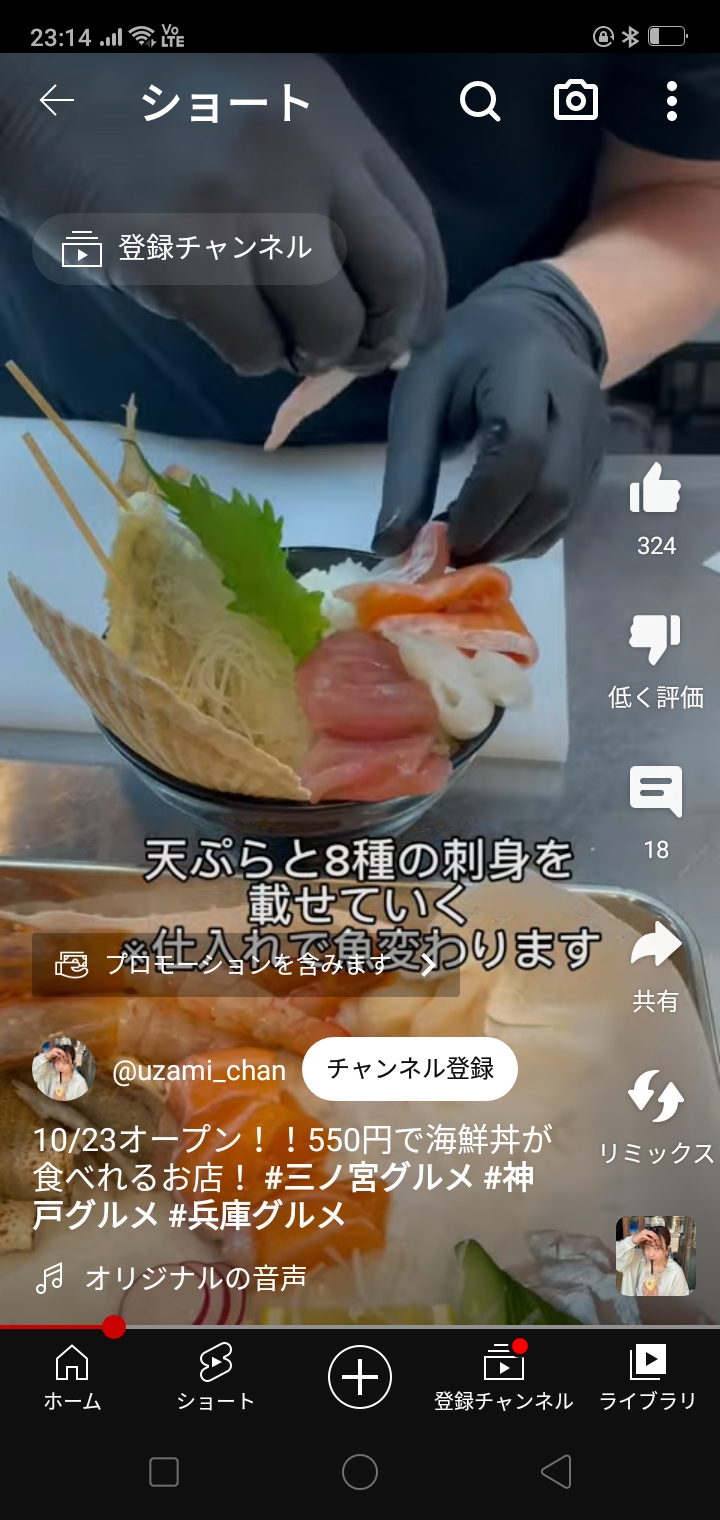720x1520 pixels.
Task: Open the 18 comments
Action: 655,794
